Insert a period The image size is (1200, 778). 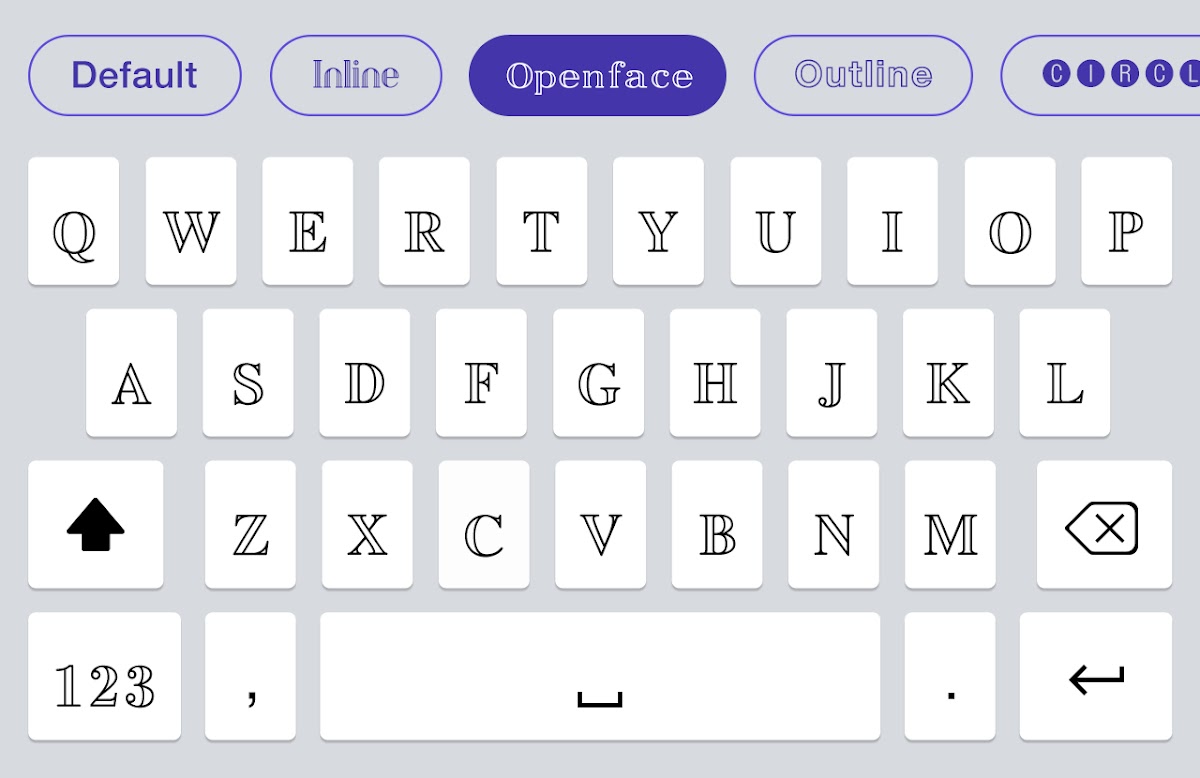(x=950, y=677)
